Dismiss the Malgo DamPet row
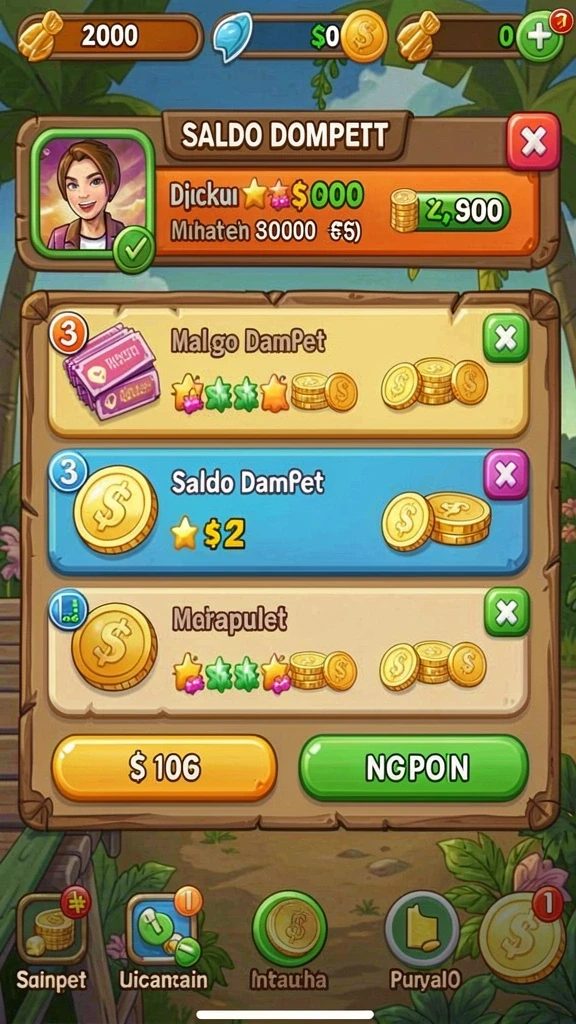The width and height of the screenshot is (576, 1024). tap(506, 338)
